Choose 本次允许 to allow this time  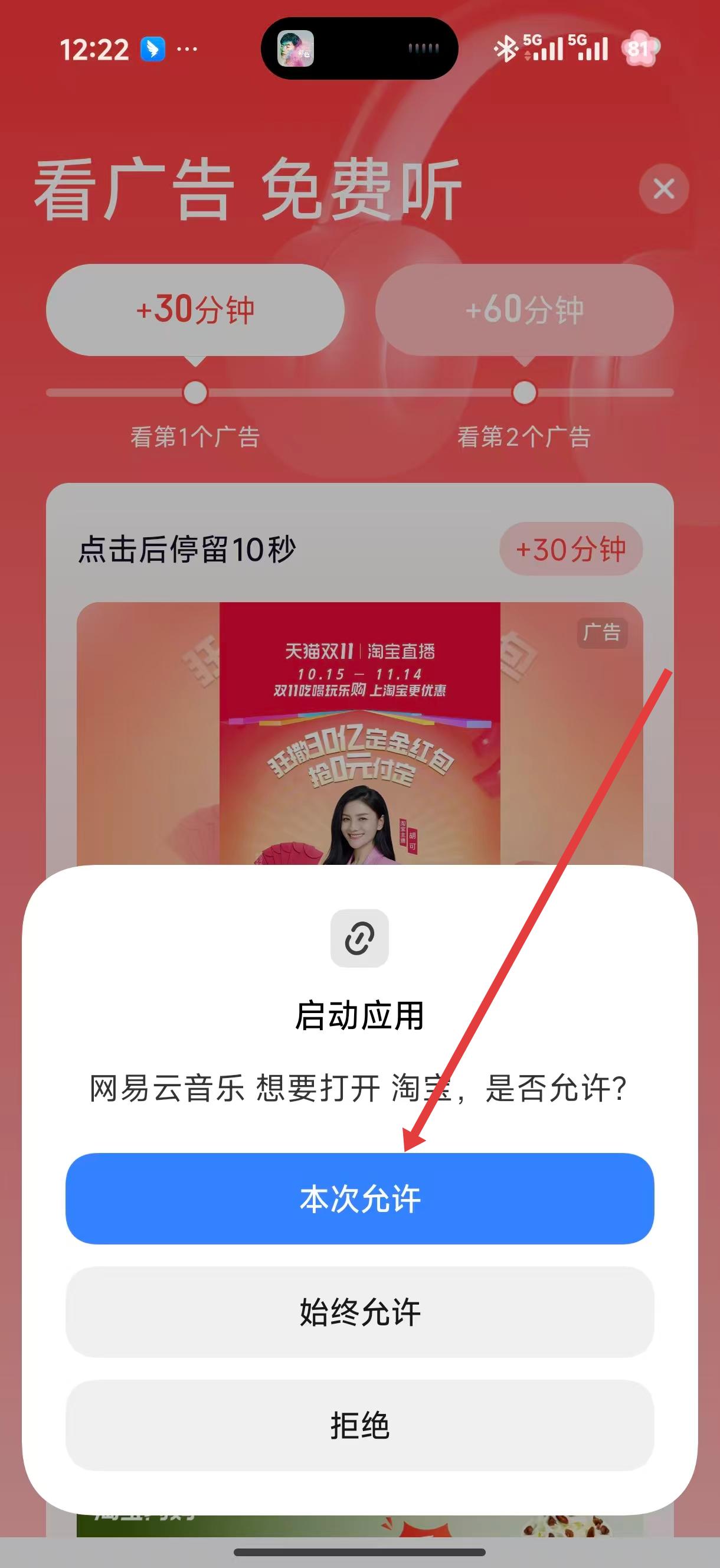coord(359,1198)
